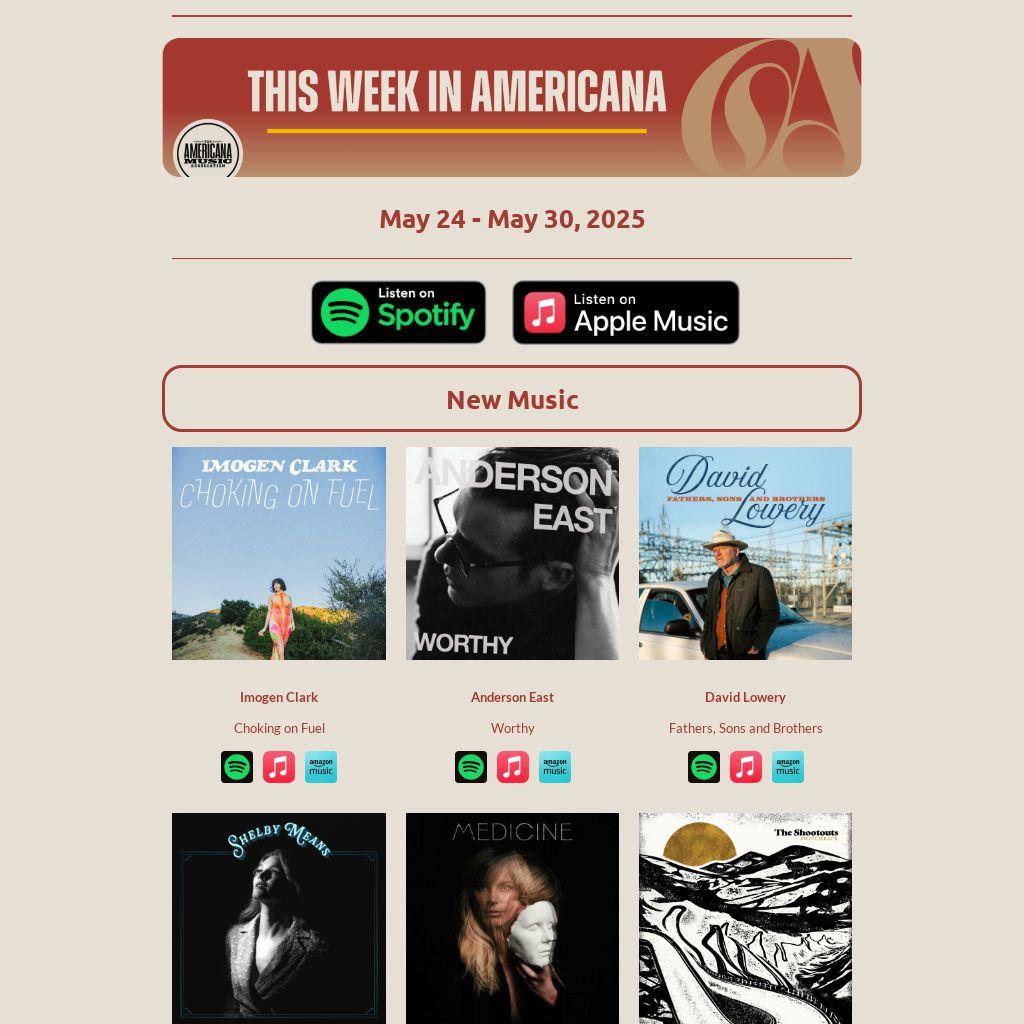Open Choking on Fuel on Amazon Music
This screenshot has height=1024, width=1024.
(x=321, y=767)
